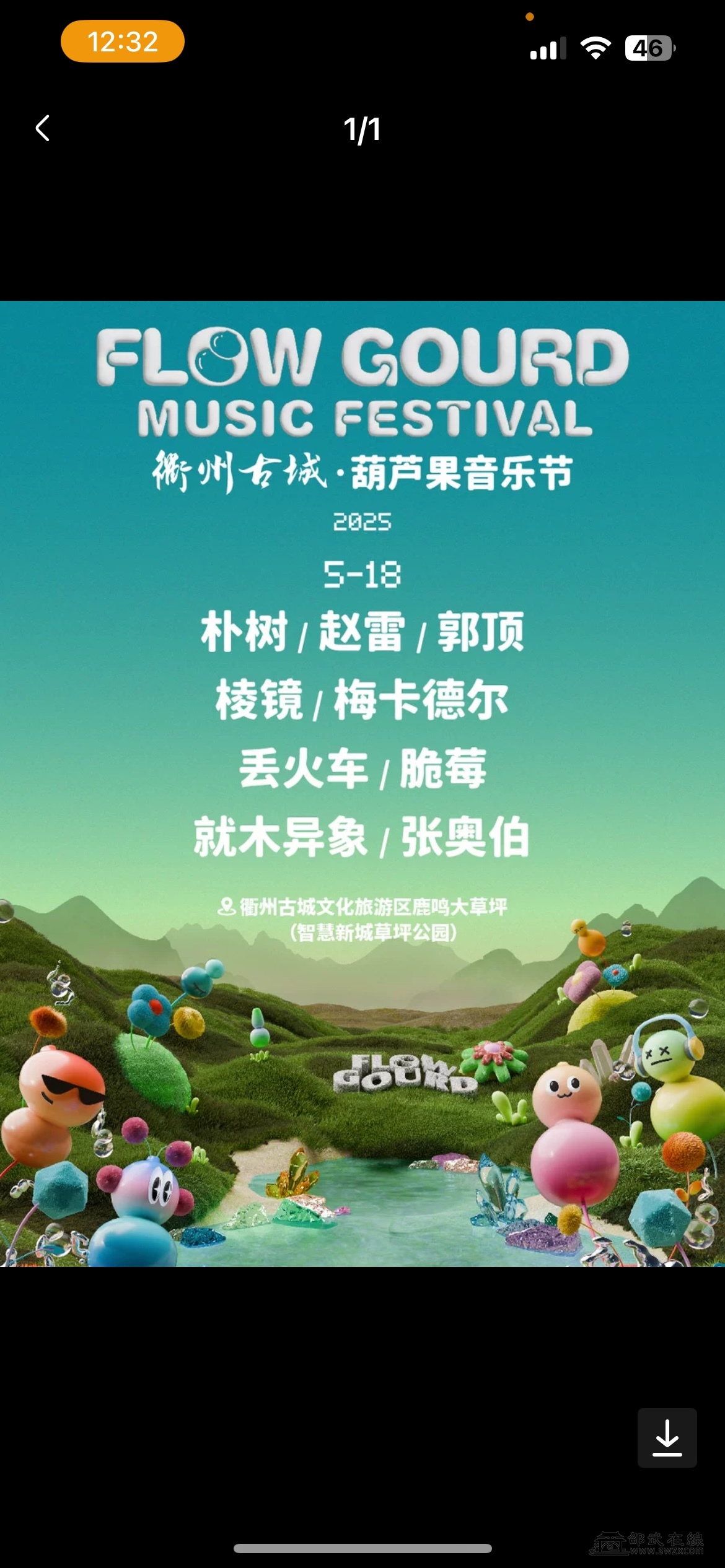
Task: Go back using the top-left arrow
Action: point(43,129)
